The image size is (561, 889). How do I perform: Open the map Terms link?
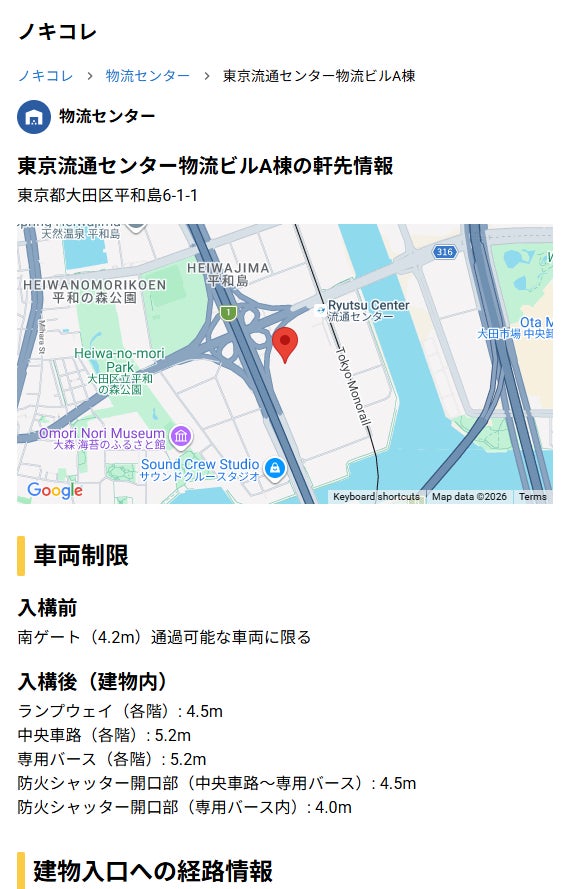coord(532,497)
